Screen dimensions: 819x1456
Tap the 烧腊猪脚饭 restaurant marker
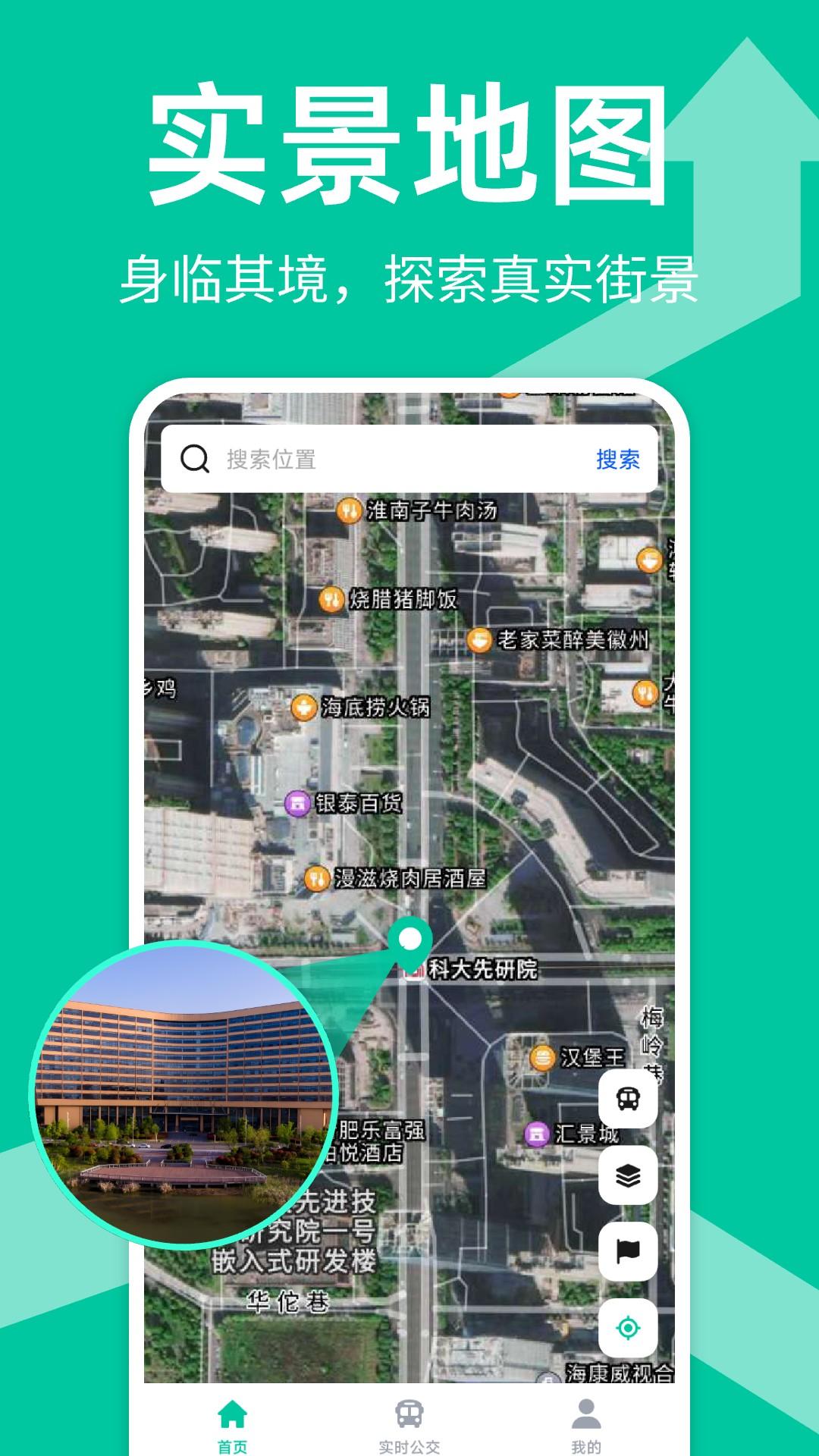coord(331,598)
